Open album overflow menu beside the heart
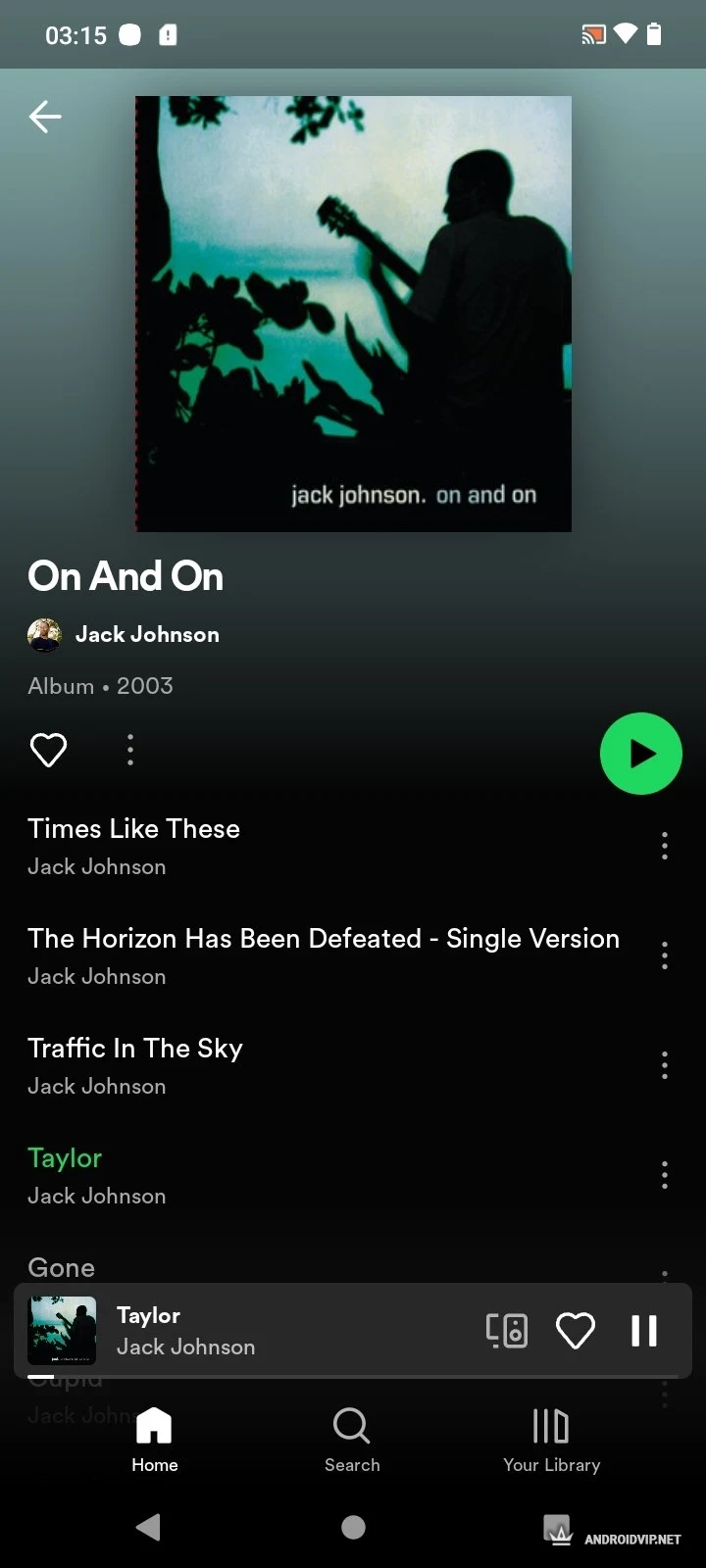The width and height of the screenshot is (706, 1568). [x=130, y=751]
